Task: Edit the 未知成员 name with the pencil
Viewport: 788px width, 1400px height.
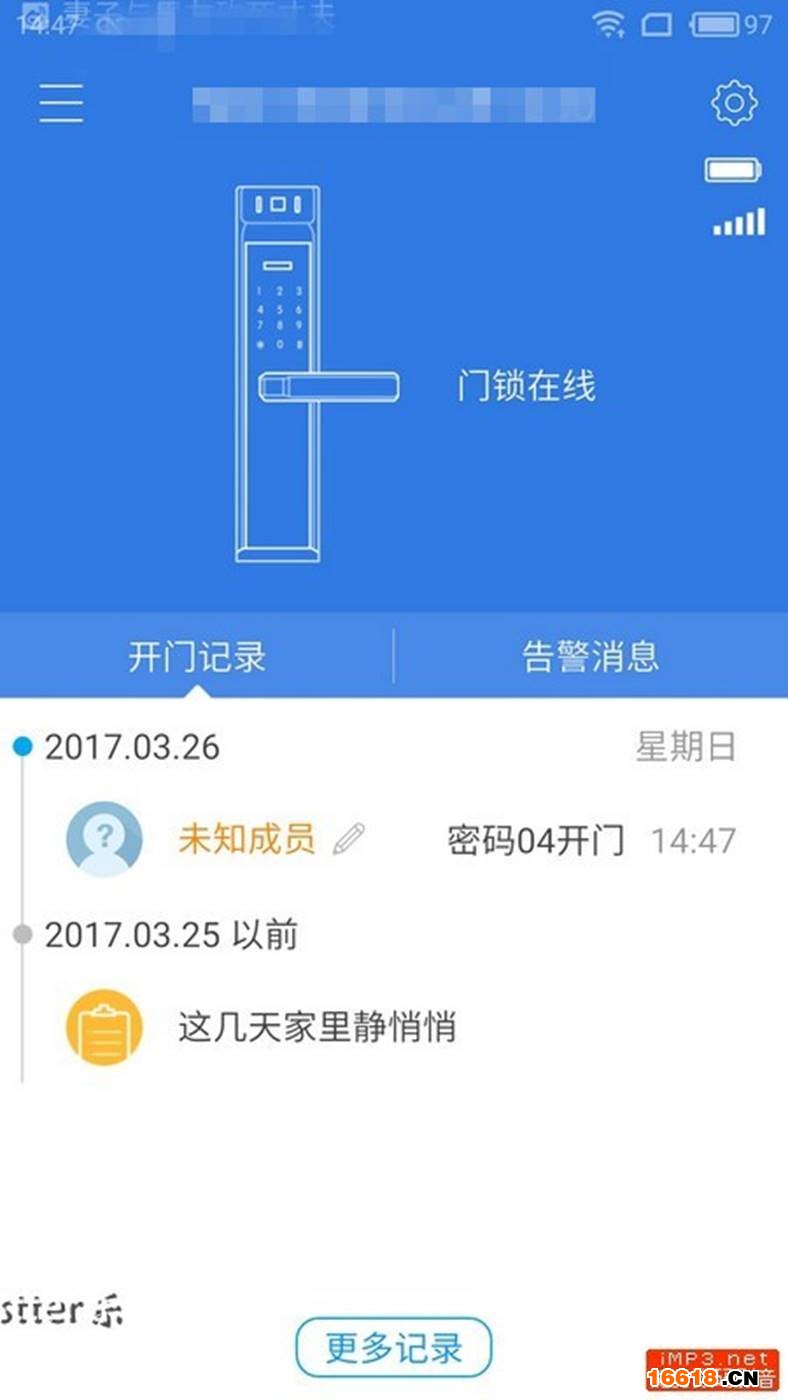Action: click(x=349, y=839)
